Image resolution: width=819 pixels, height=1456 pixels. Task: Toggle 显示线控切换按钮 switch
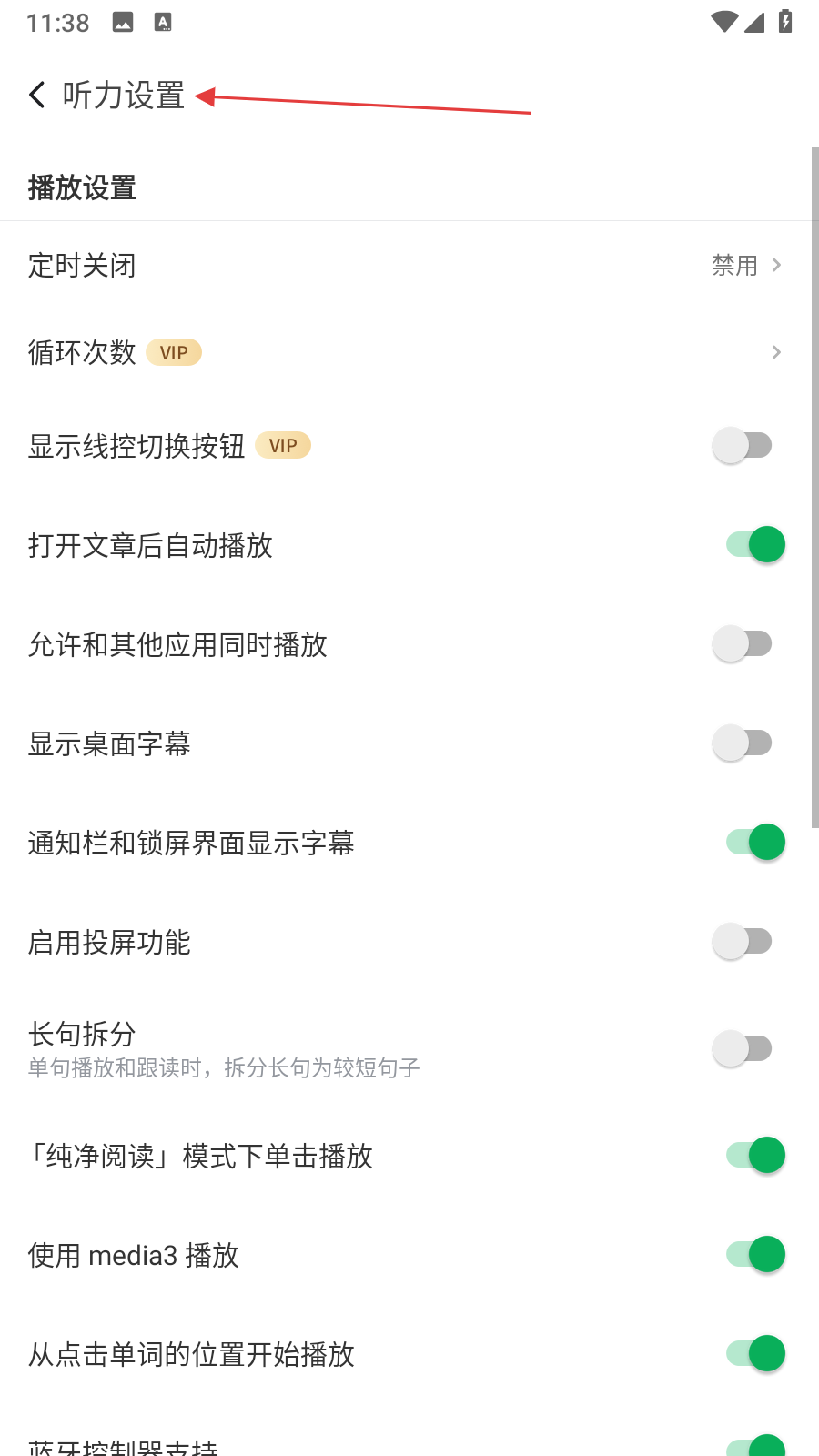[743, 446]
